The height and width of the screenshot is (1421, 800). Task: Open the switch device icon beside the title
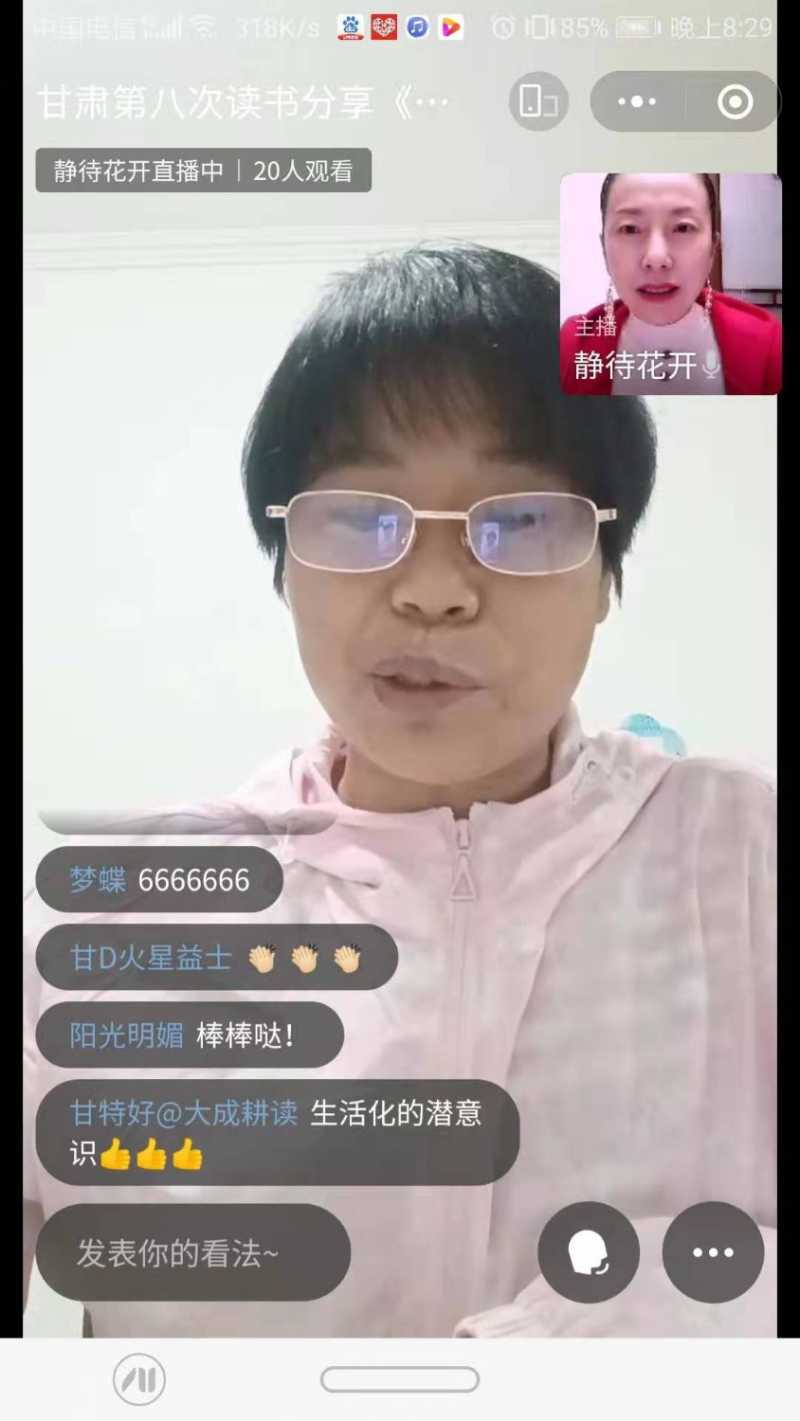(x=538, y=101)
